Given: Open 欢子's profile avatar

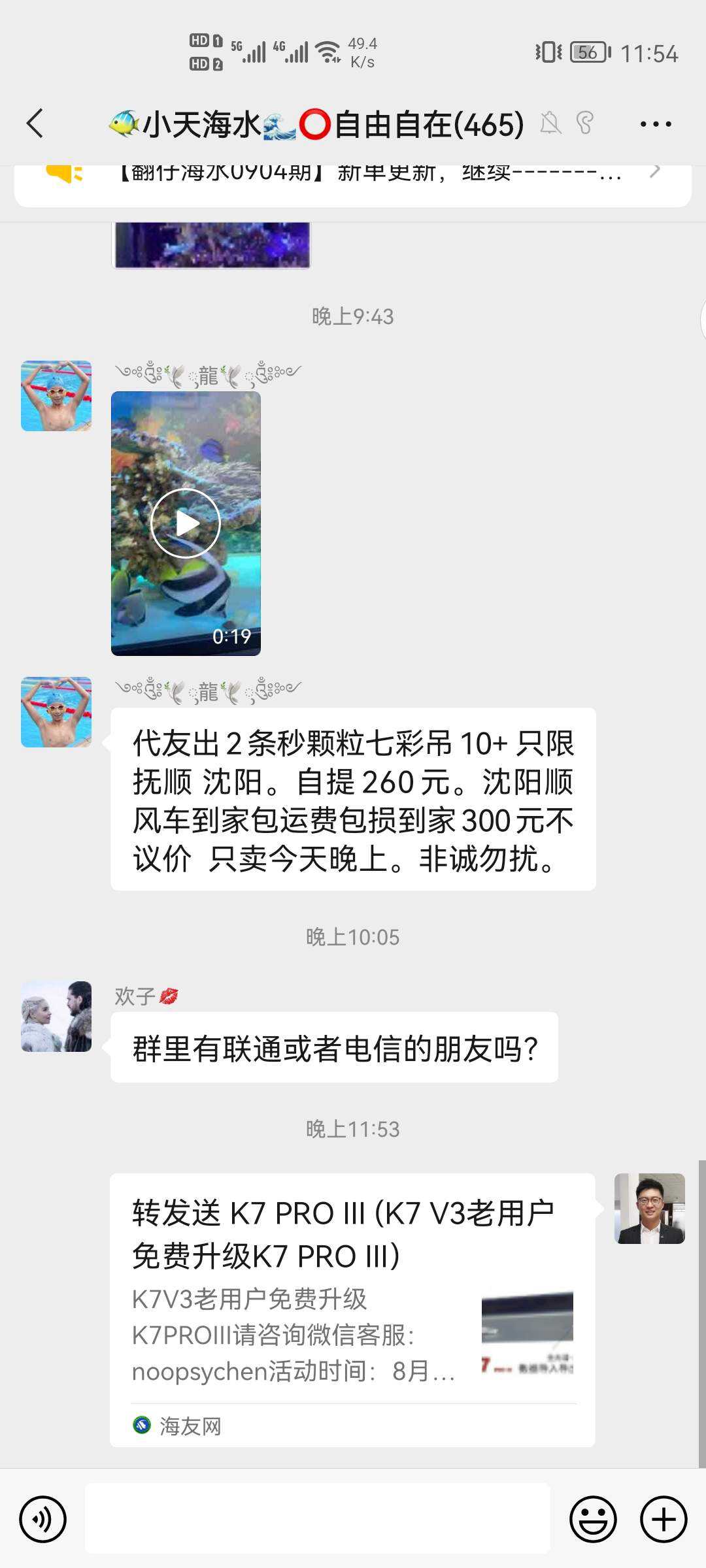Looking at the screenshot, I should (56, 1016).
